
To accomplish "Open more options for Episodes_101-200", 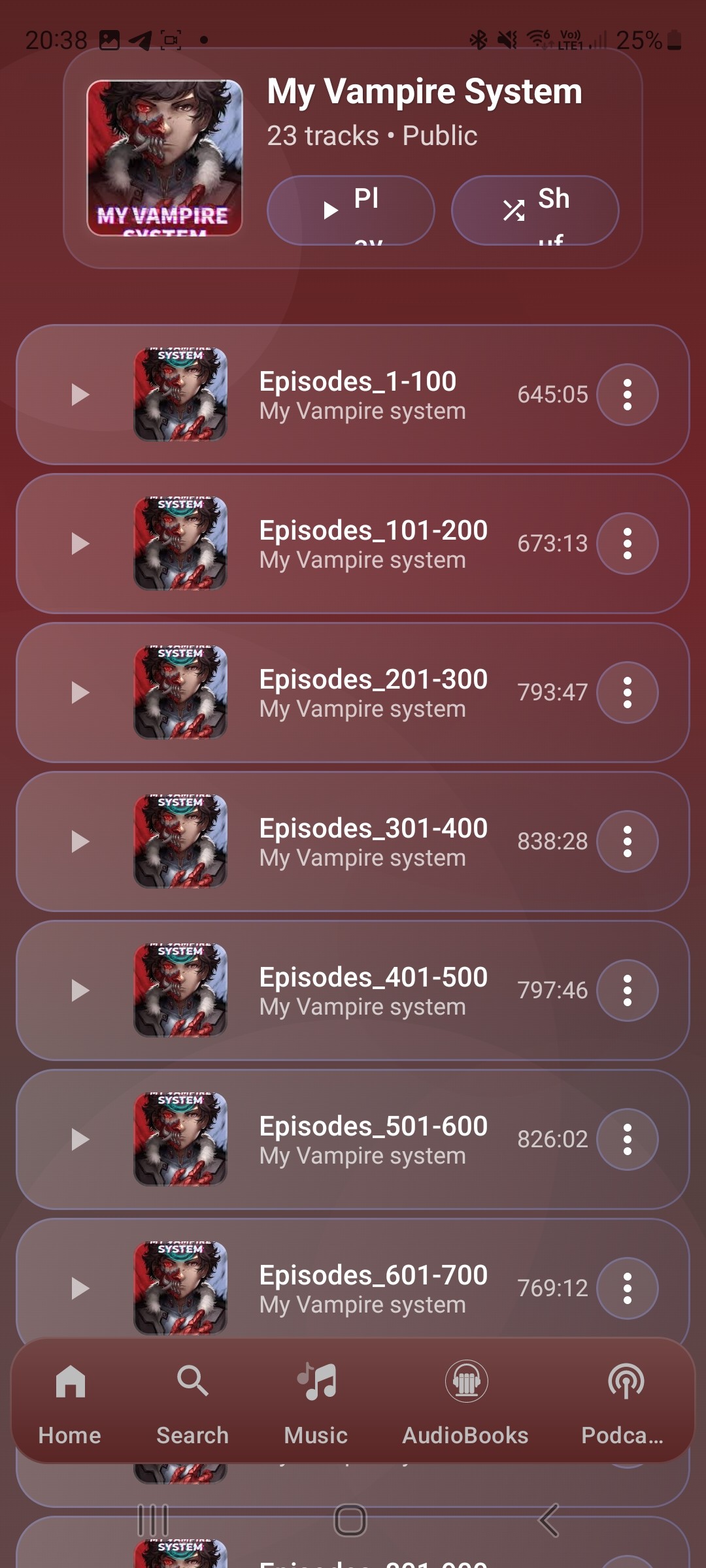I will point(627,544).
